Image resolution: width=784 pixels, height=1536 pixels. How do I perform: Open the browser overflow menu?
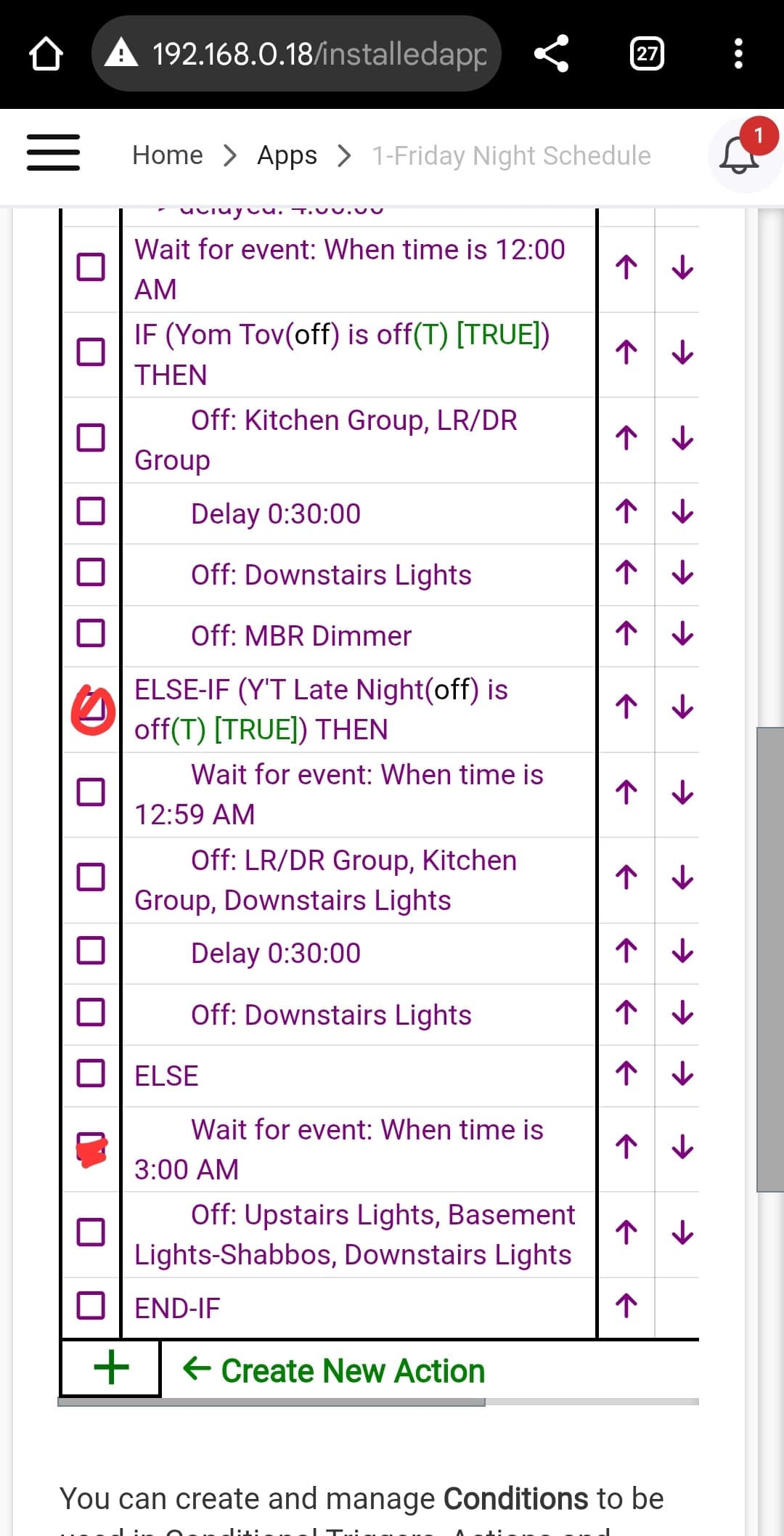pos(738,54)
